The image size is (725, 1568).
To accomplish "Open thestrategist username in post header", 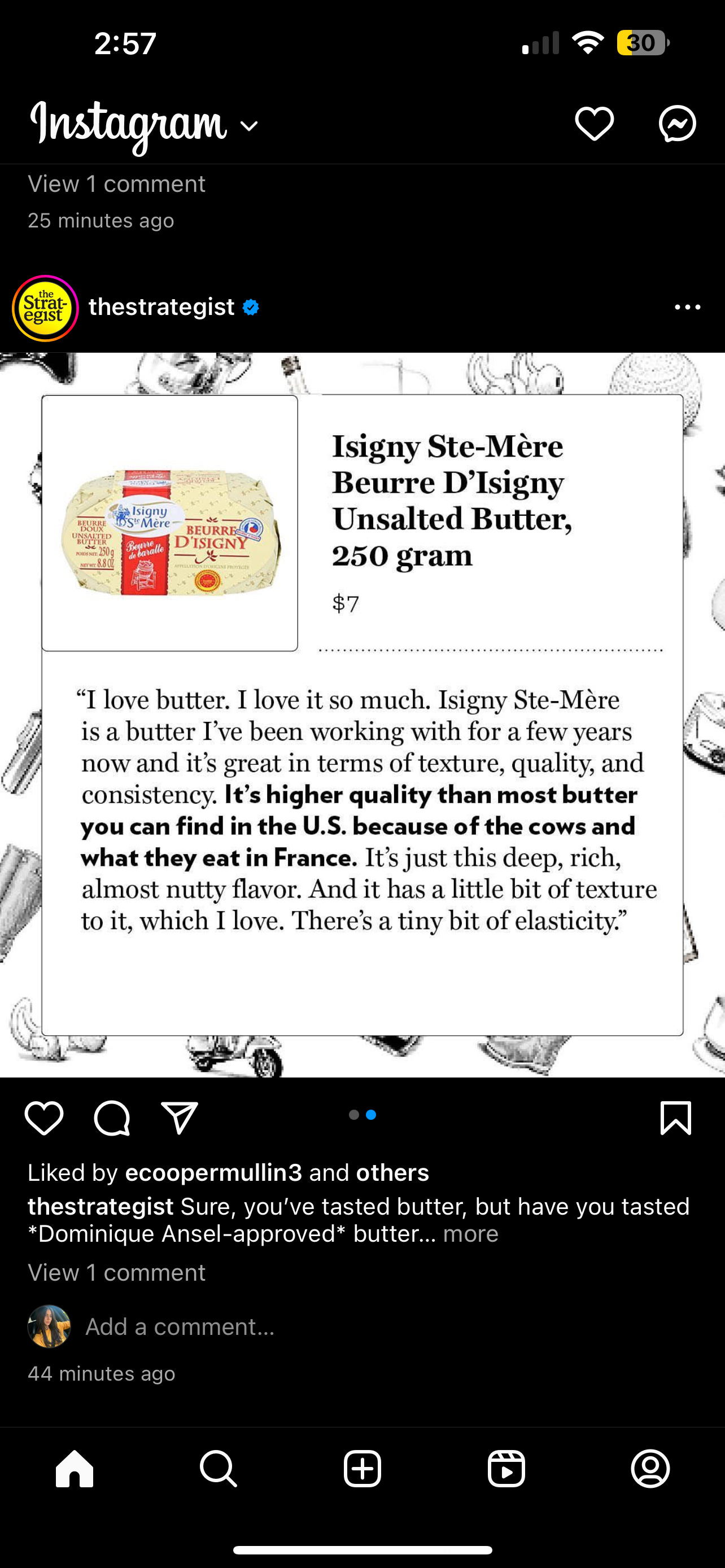I will click(x=161, y=307).
